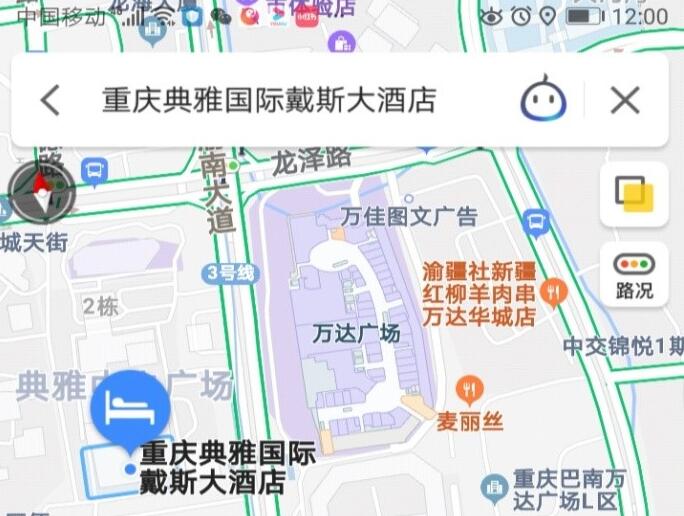Image resolution: width=684 pixels, height=516 pixels.
Task: Edit the search text 重庆典雅国际戴斯大酒店
Action: tap(269, 100)
